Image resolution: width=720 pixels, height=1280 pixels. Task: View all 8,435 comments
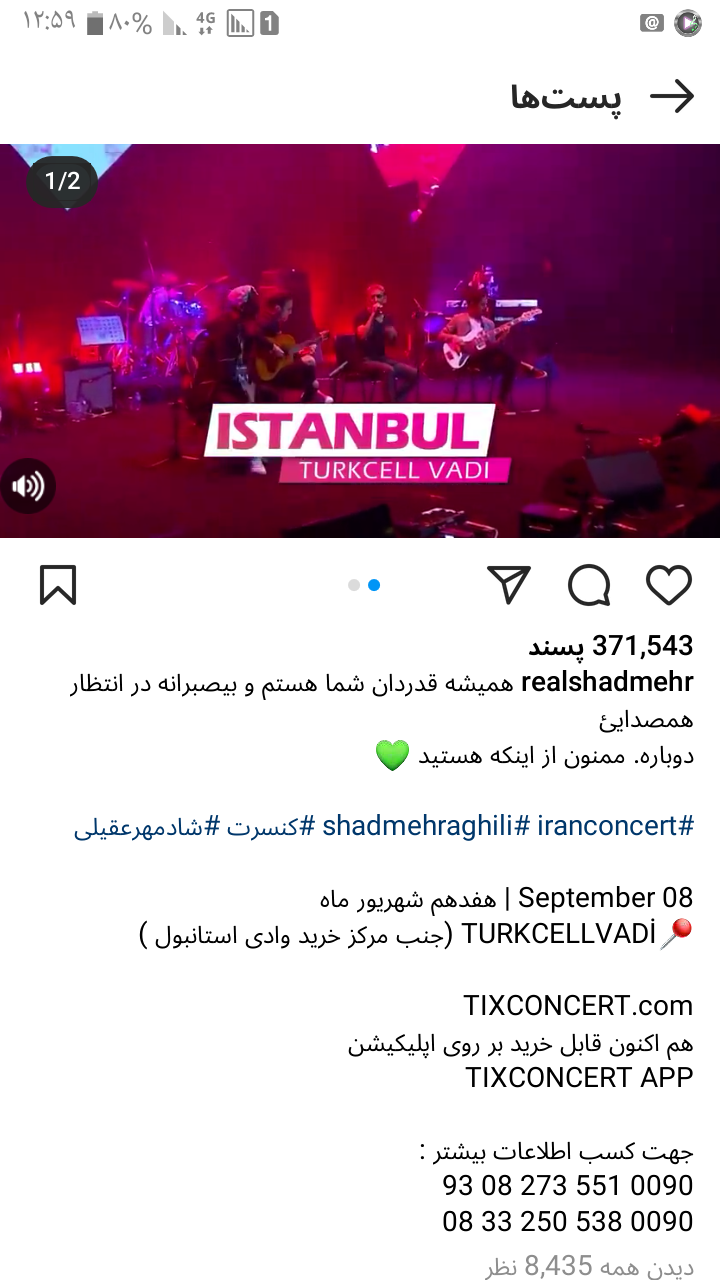tap(590, 1267)
